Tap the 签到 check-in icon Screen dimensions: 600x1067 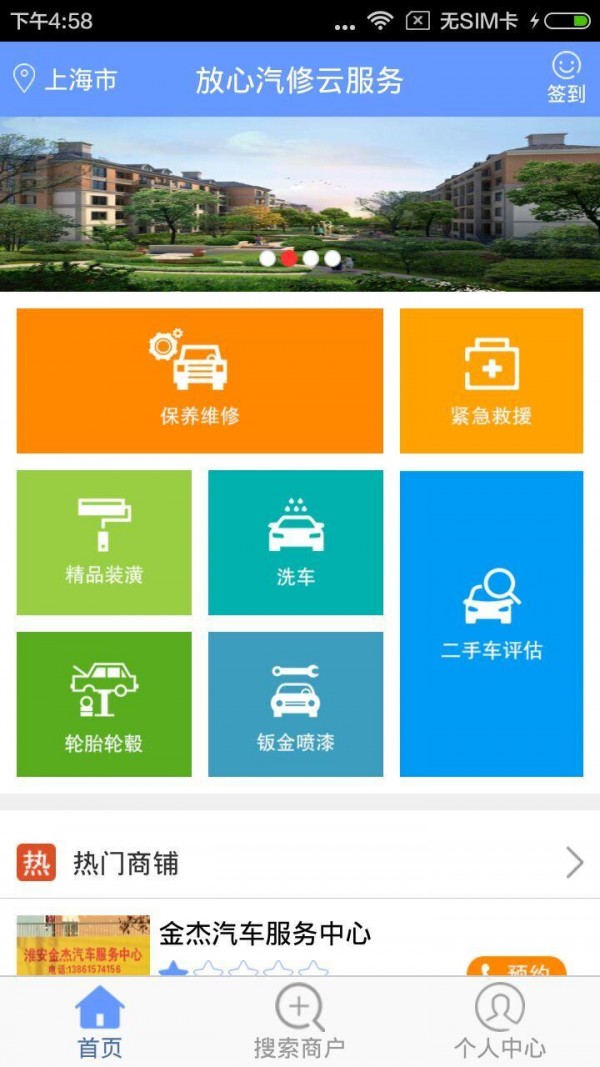point(566,78)
